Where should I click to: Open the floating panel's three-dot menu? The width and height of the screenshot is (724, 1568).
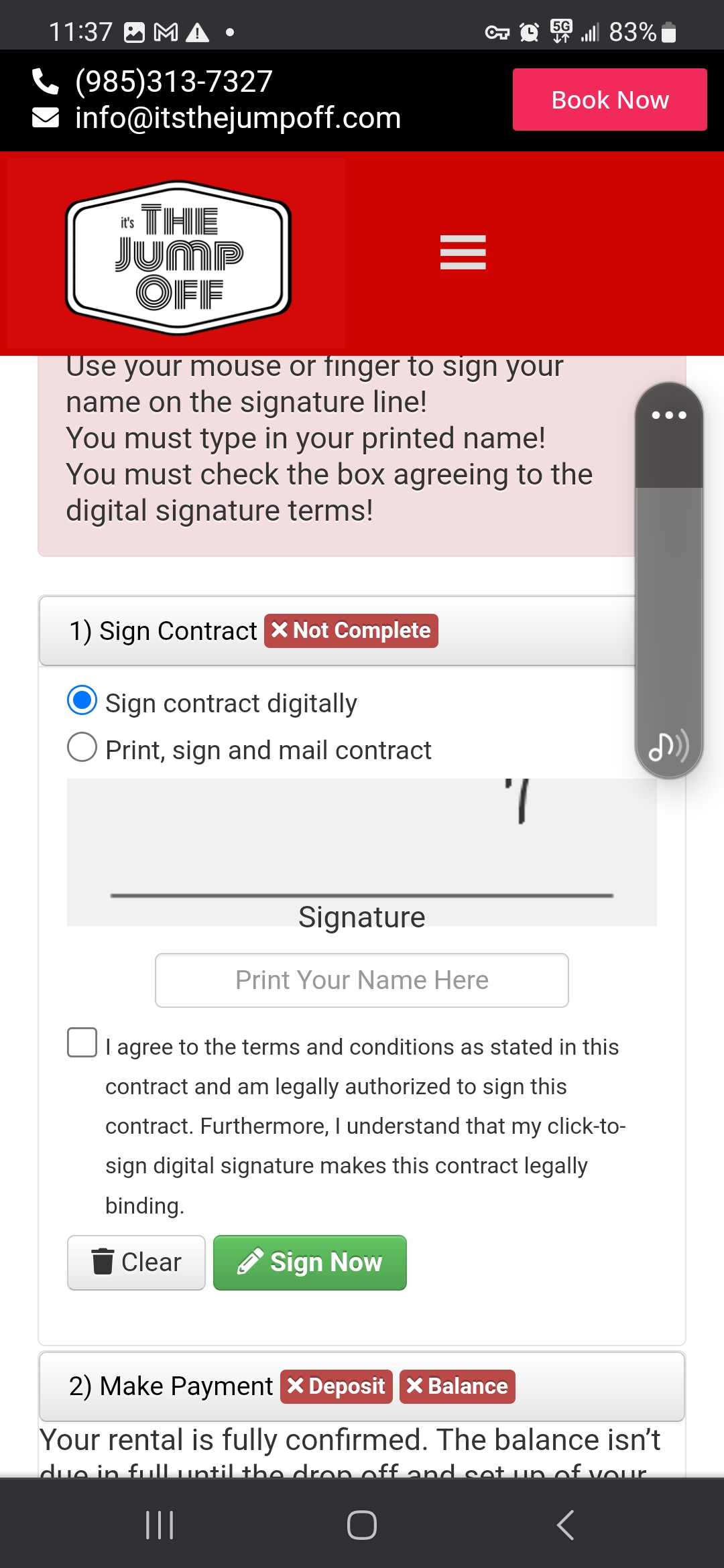pyautogui.click(x=669, y=415)
